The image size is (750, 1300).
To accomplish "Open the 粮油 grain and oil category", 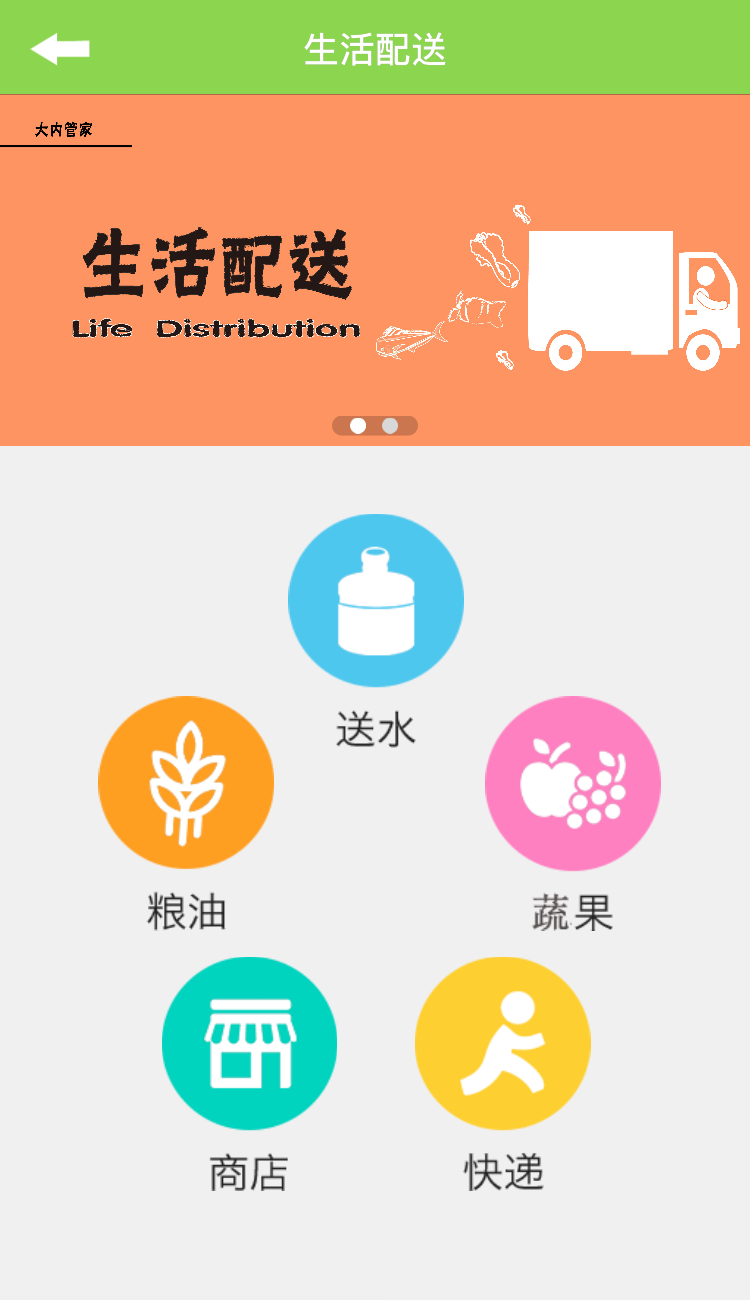I will [186, 782].
